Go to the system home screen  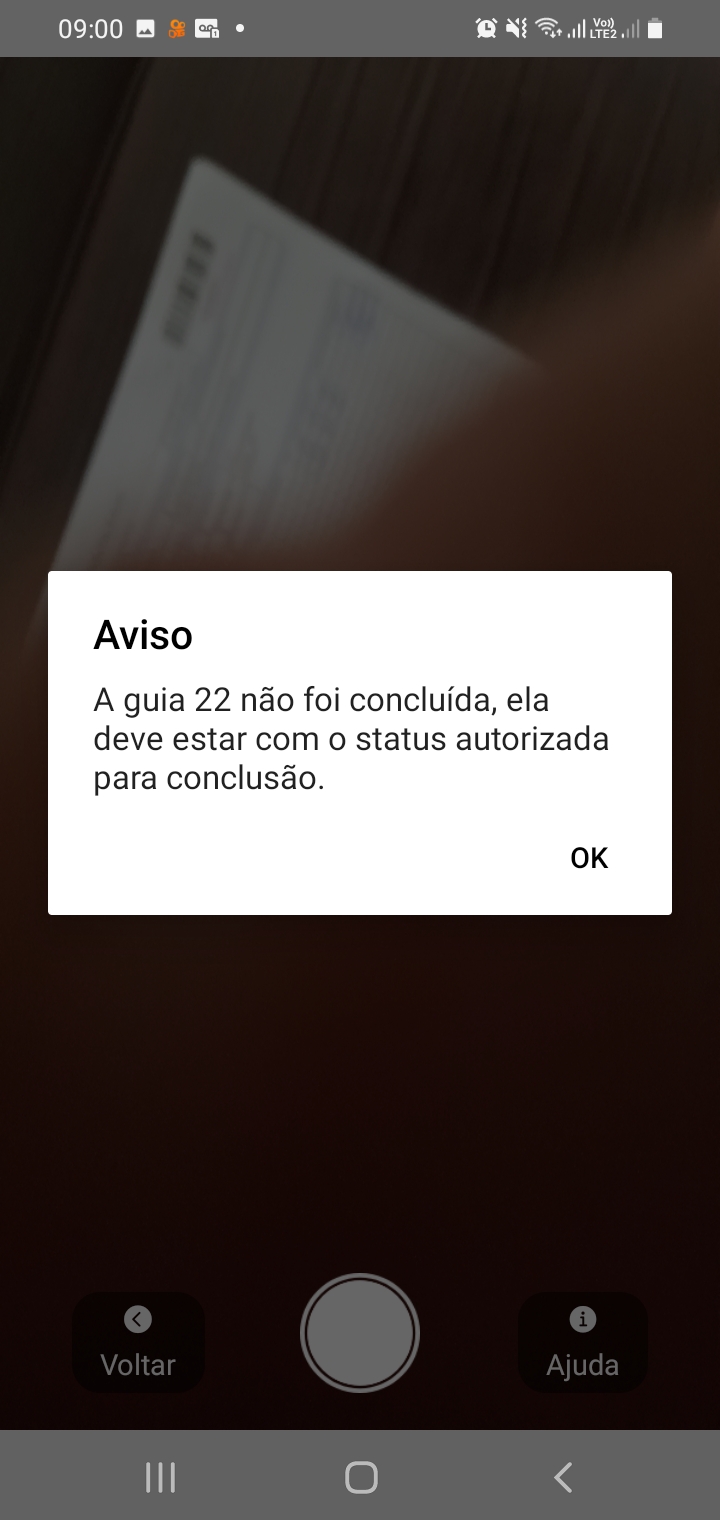[361, 1477]
